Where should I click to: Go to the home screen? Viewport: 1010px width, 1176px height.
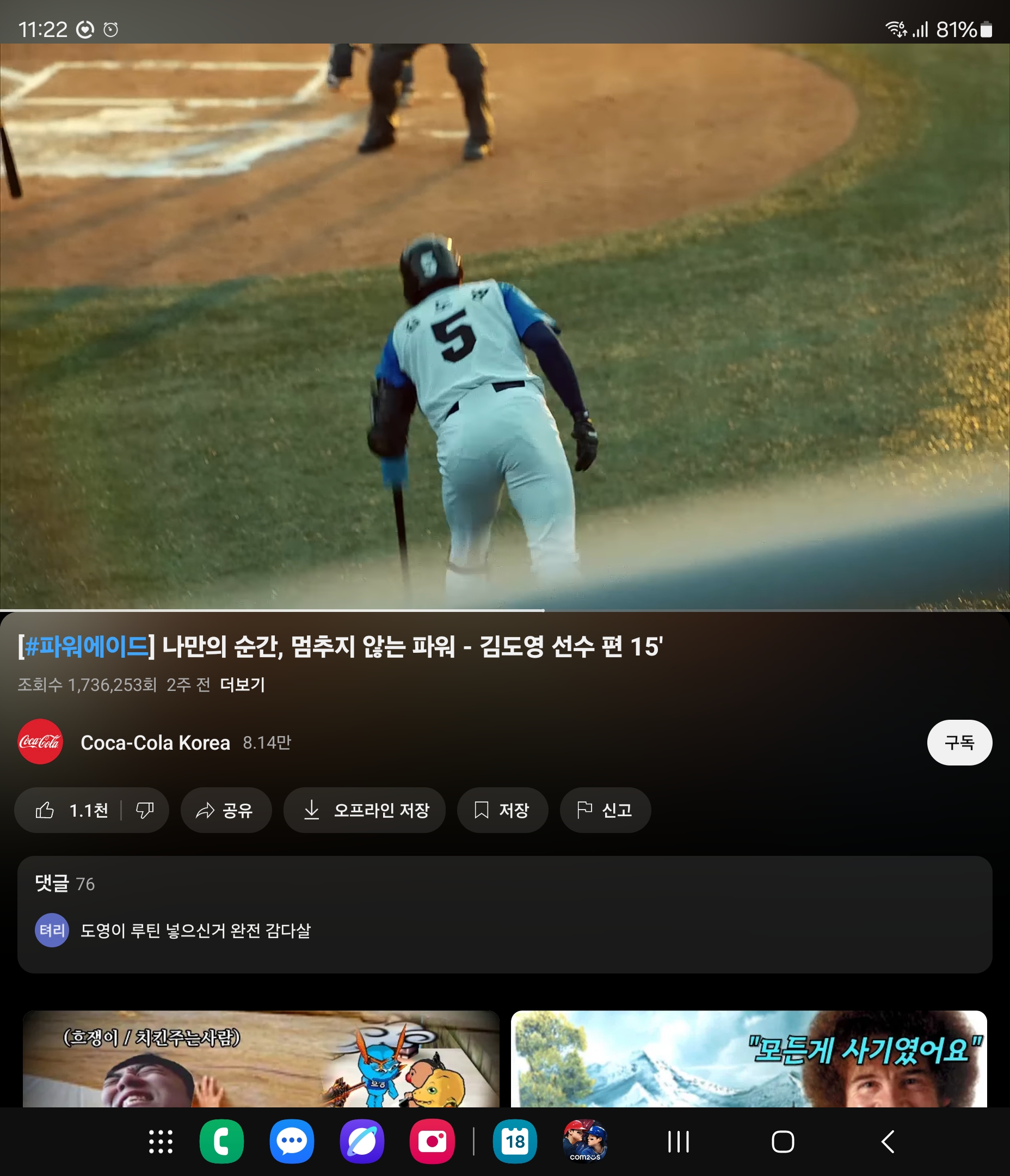coord(783,1141)
